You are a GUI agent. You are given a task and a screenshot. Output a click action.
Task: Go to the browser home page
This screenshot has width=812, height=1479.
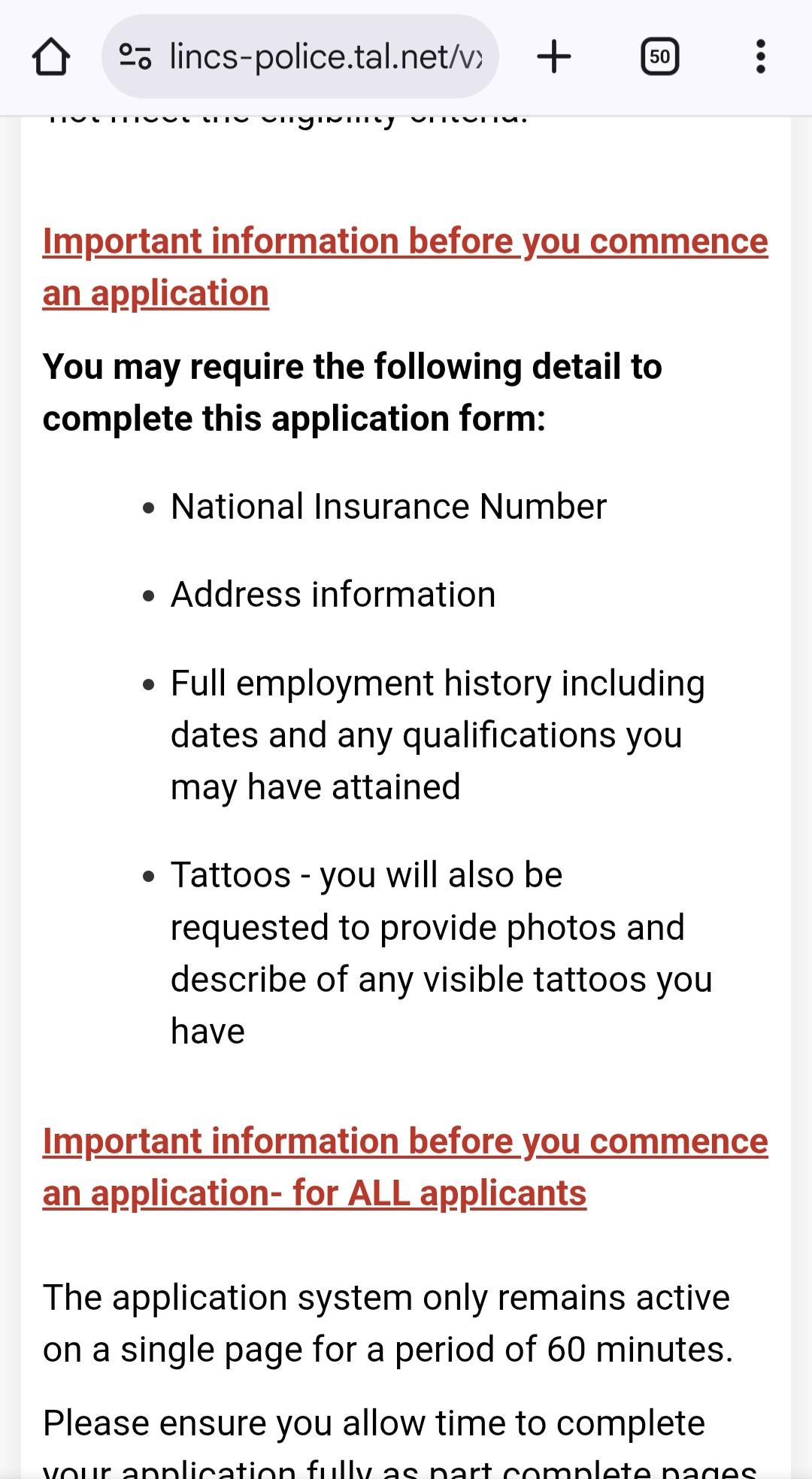(51, 57)
